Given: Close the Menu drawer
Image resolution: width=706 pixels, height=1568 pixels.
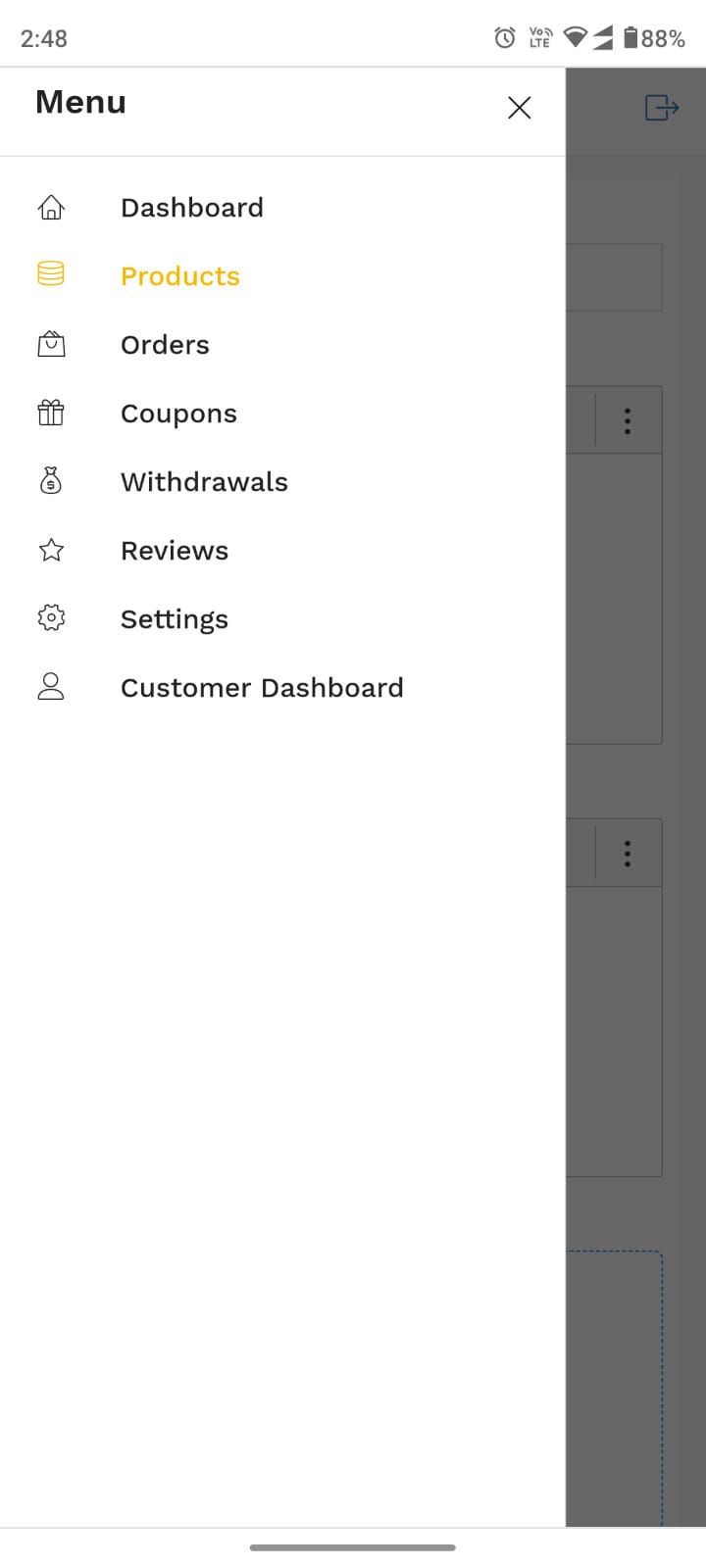Looking at the screenshot, I should (519, 108).
